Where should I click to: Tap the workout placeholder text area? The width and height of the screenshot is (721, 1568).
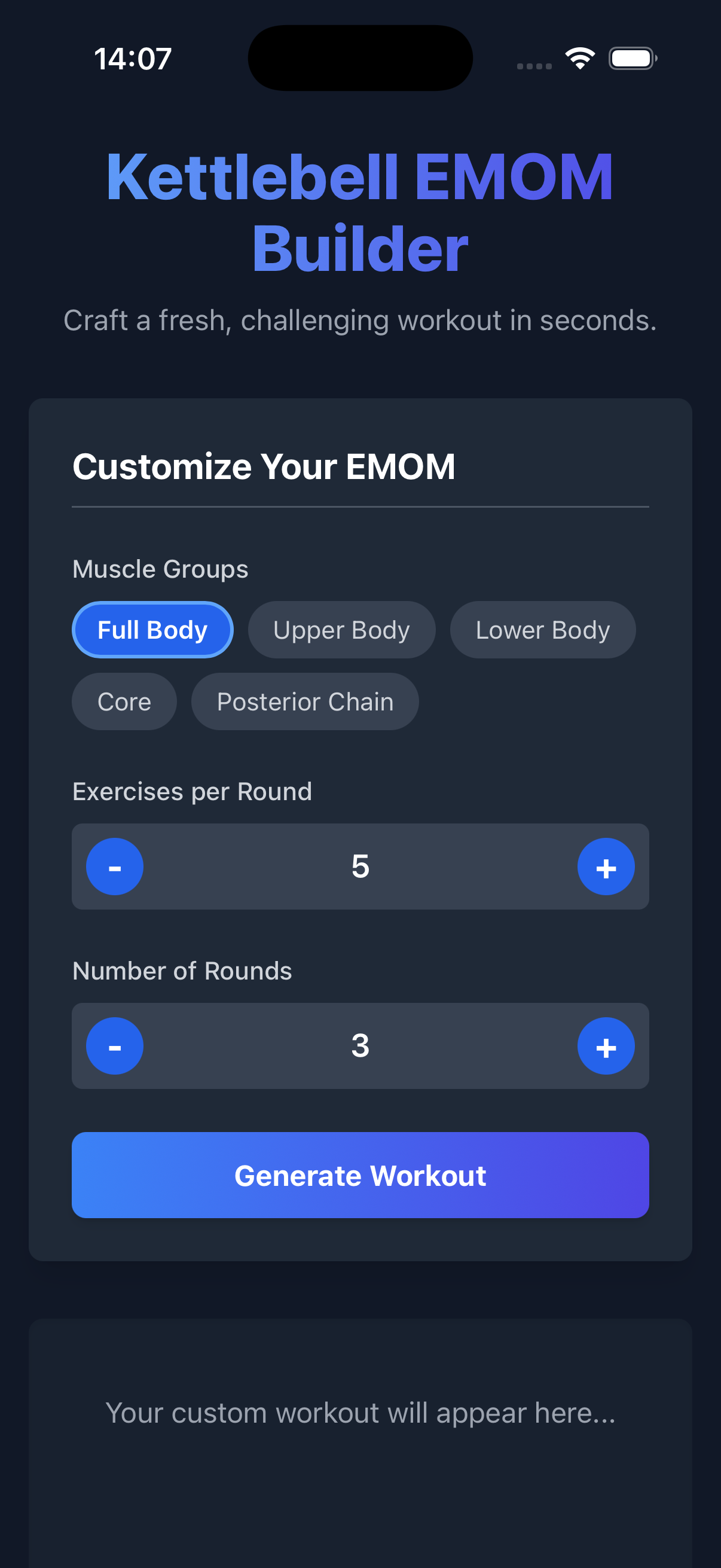(360, 1413)
